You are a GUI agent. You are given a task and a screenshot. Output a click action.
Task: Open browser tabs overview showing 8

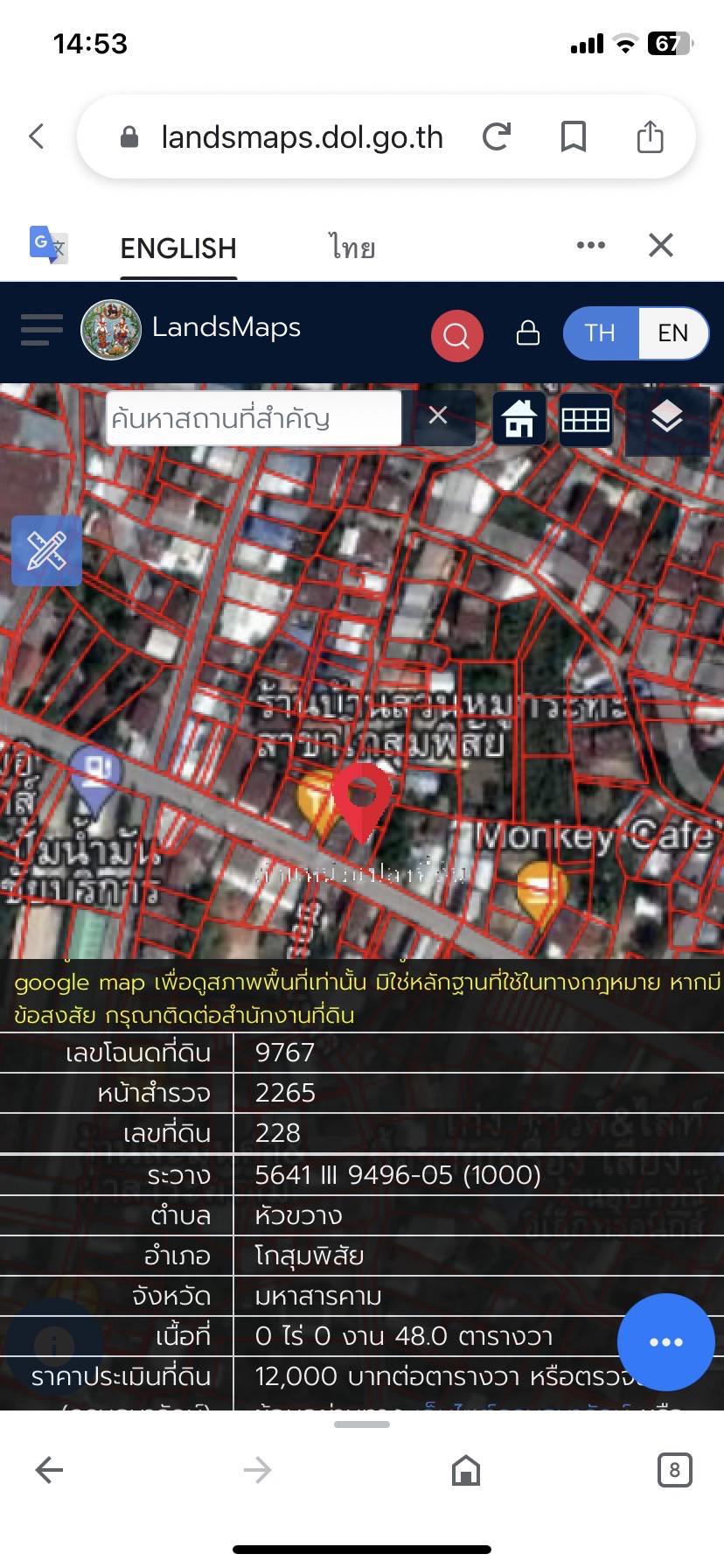pos(674,1470)
